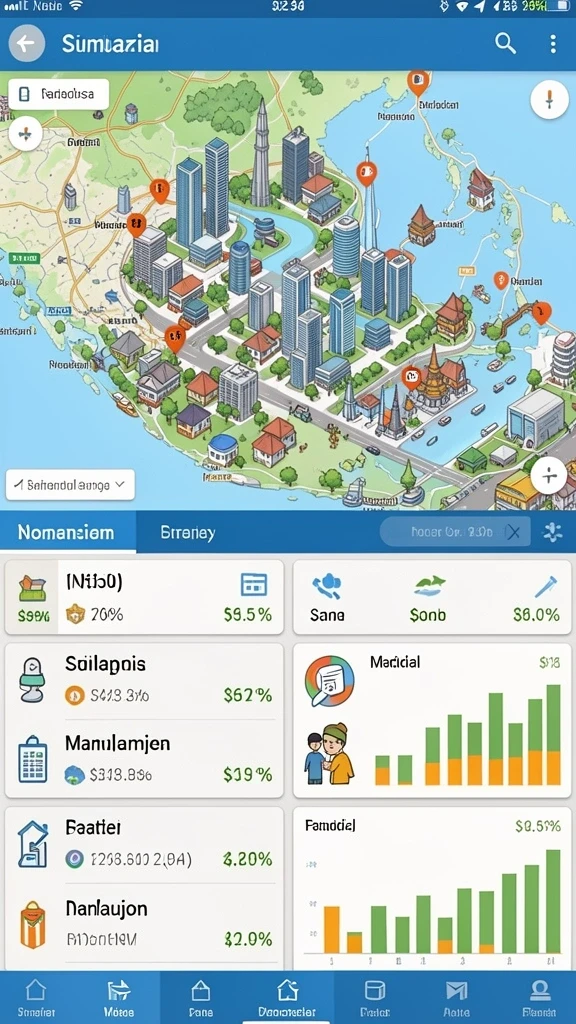
Task: Open search from the top bar
Action: tap(505, 44)
